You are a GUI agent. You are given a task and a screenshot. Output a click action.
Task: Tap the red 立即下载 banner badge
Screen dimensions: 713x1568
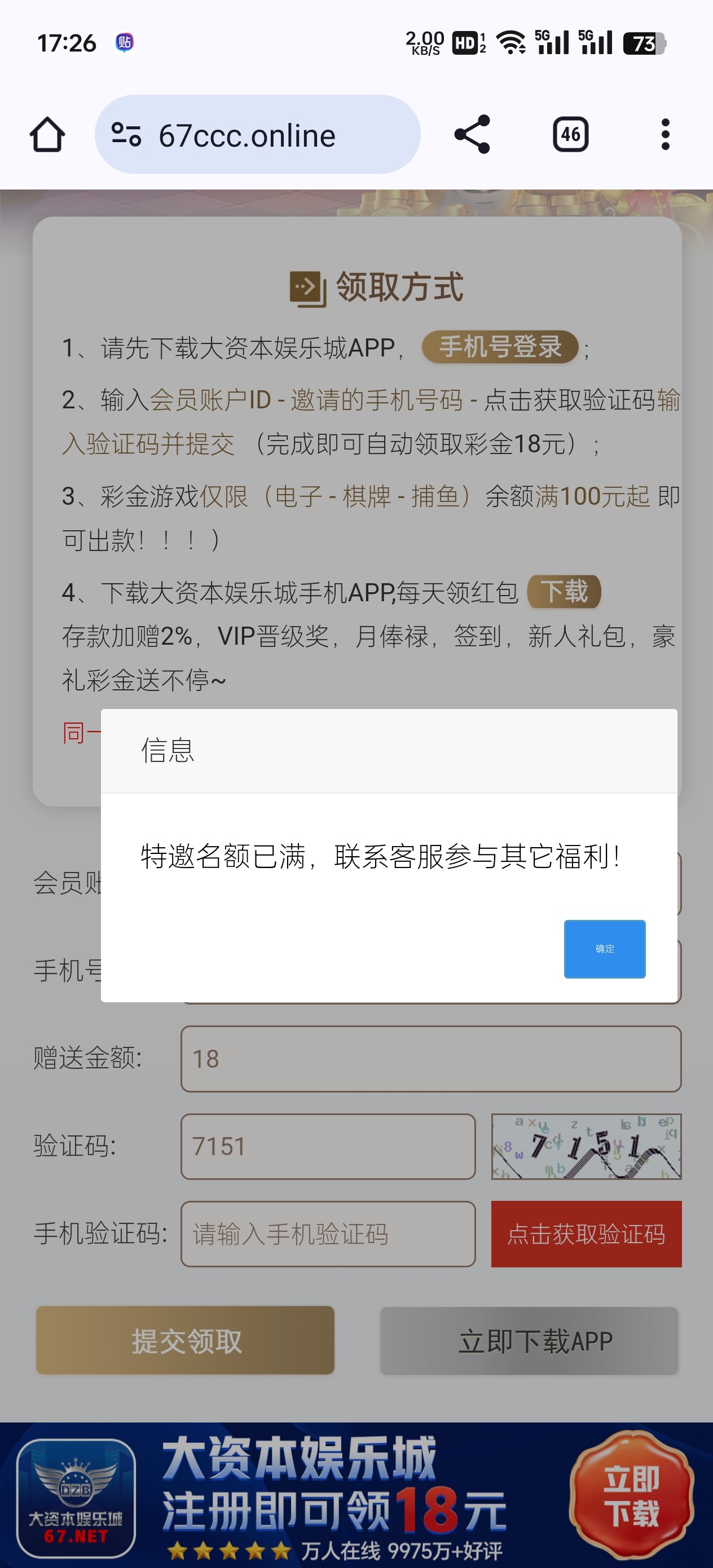631,1495
